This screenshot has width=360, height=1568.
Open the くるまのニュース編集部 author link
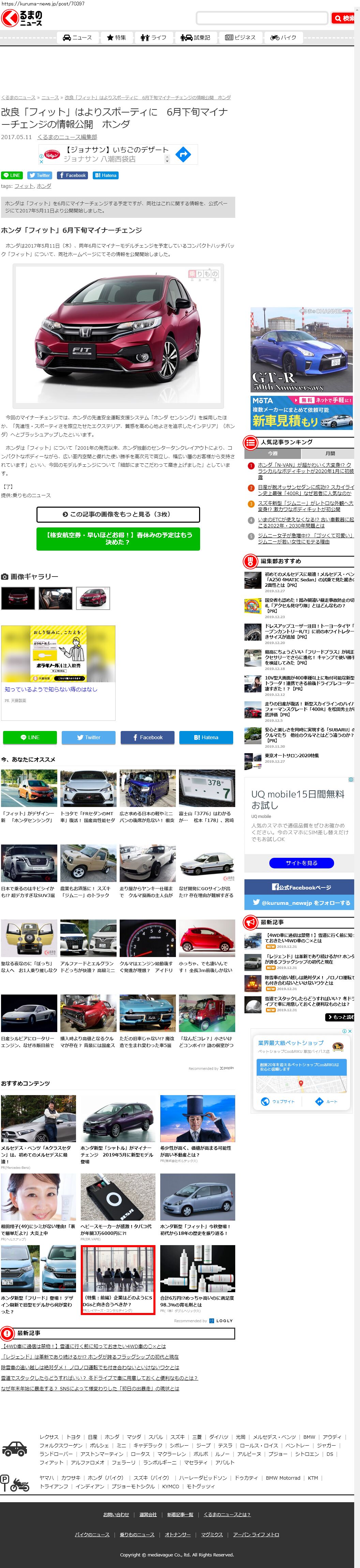tap(67, 137)
